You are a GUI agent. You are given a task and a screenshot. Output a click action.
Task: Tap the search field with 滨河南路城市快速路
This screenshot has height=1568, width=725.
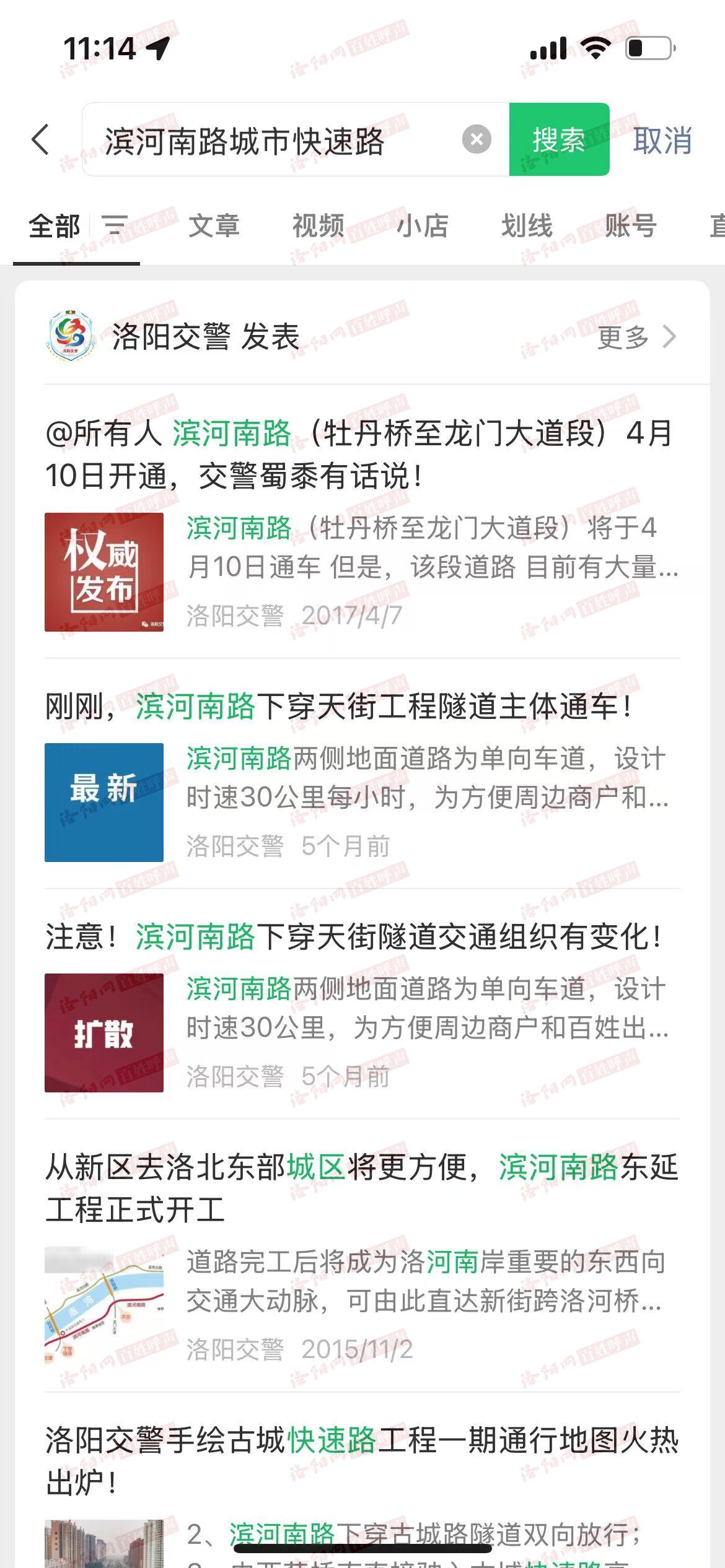coord(273,141)
